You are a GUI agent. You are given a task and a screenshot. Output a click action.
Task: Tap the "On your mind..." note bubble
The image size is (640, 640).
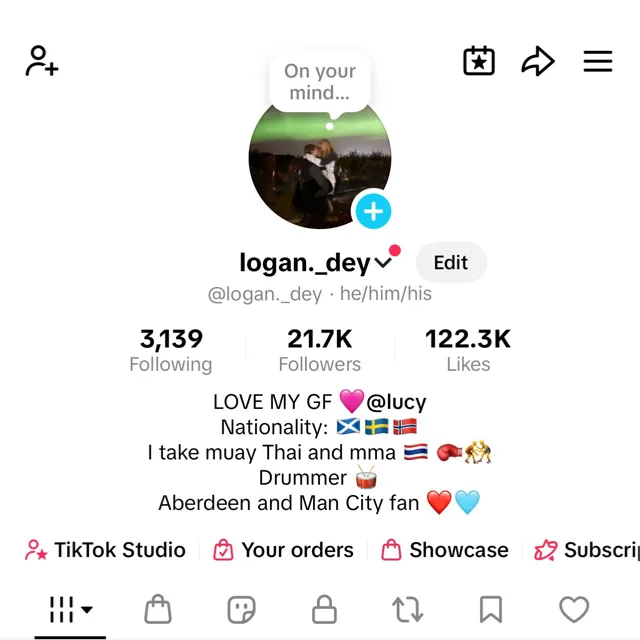coord(319,81)
